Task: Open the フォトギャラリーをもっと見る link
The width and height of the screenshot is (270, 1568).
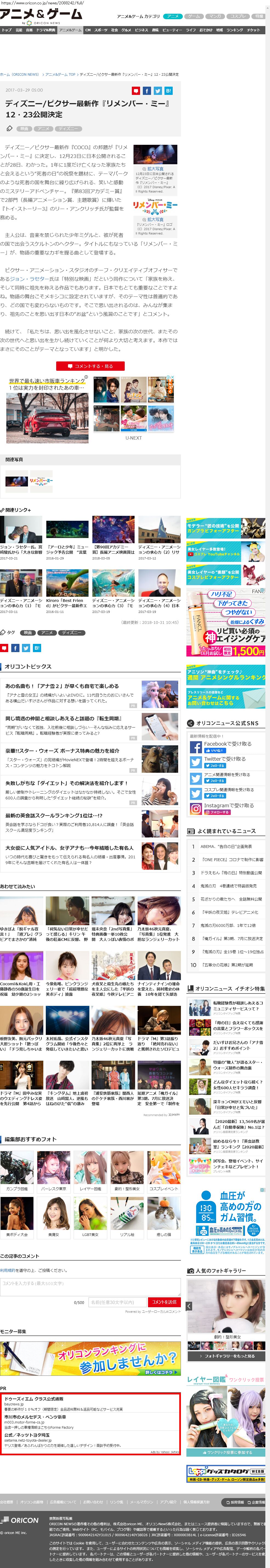Action: coord(224,1356)
